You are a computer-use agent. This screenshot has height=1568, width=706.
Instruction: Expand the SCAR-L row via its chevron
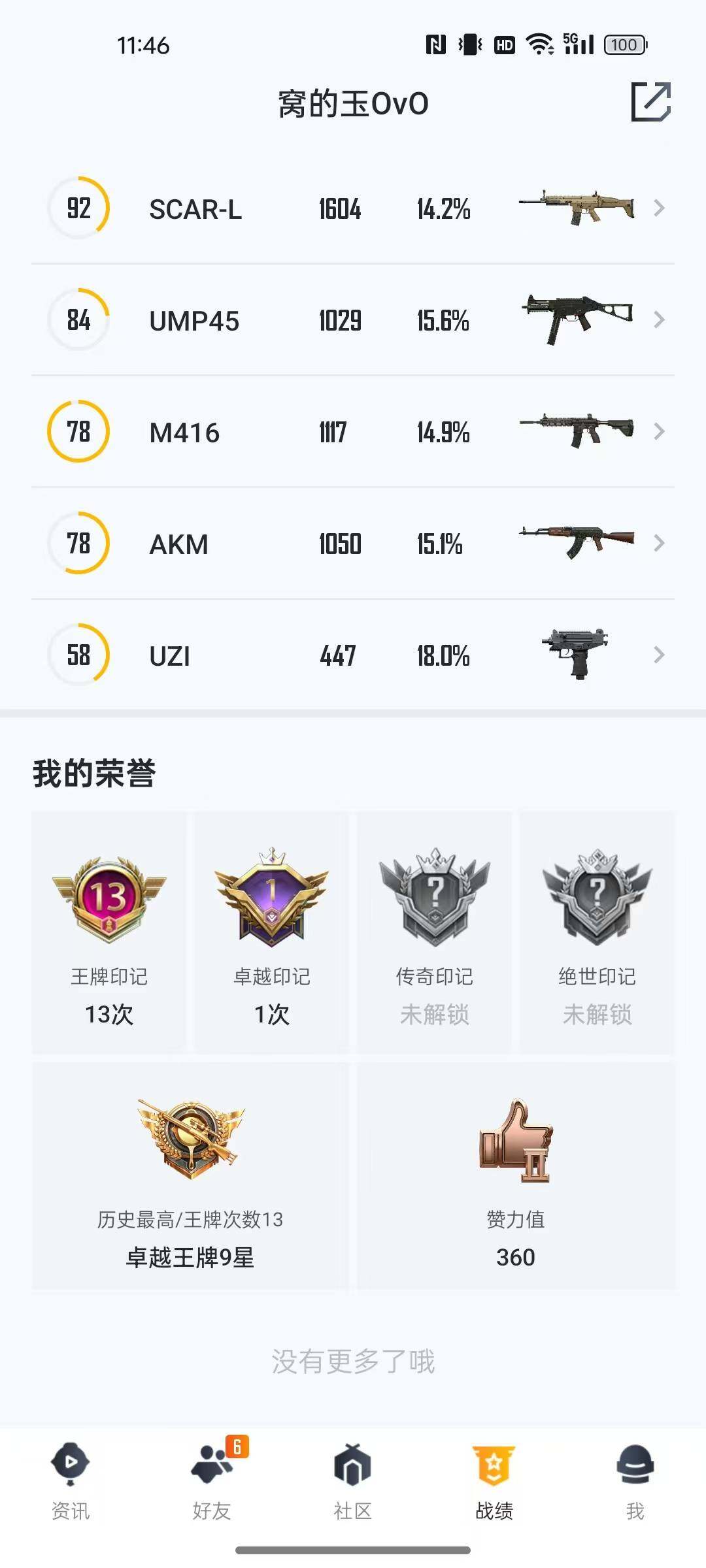pyautogui.click(x=659, y=209)
